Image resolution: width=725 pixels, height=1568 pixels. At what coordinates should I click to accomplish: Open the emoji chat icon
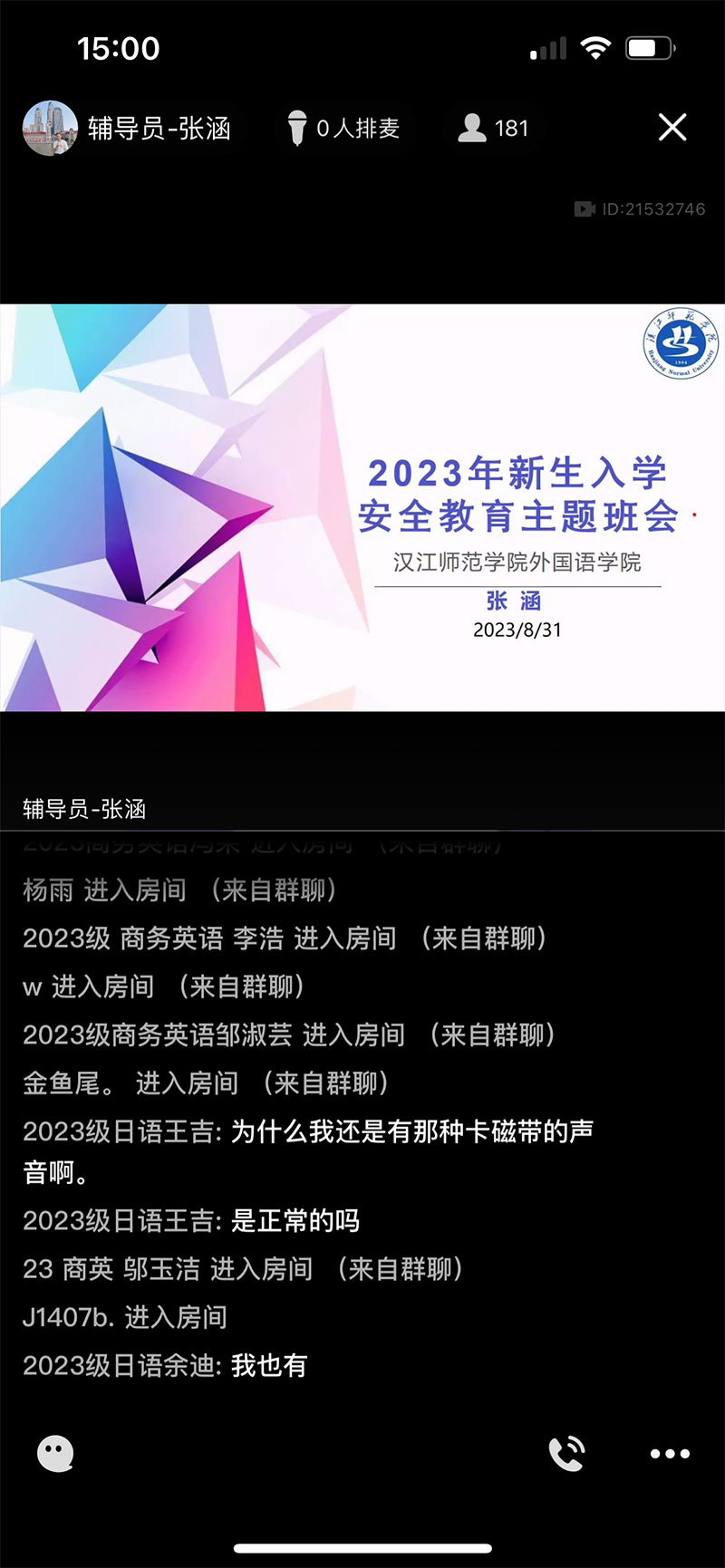55,1454
